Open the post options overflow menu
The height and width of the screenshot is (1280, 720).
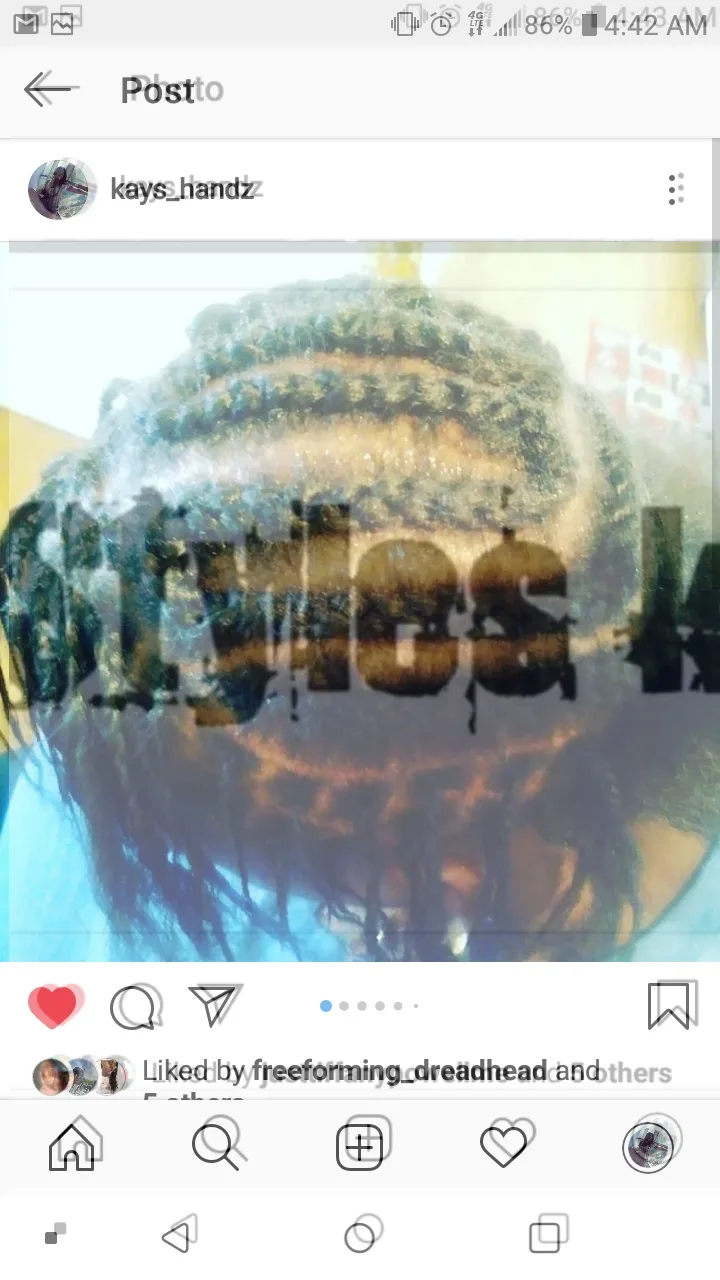(x=676, y=189)
